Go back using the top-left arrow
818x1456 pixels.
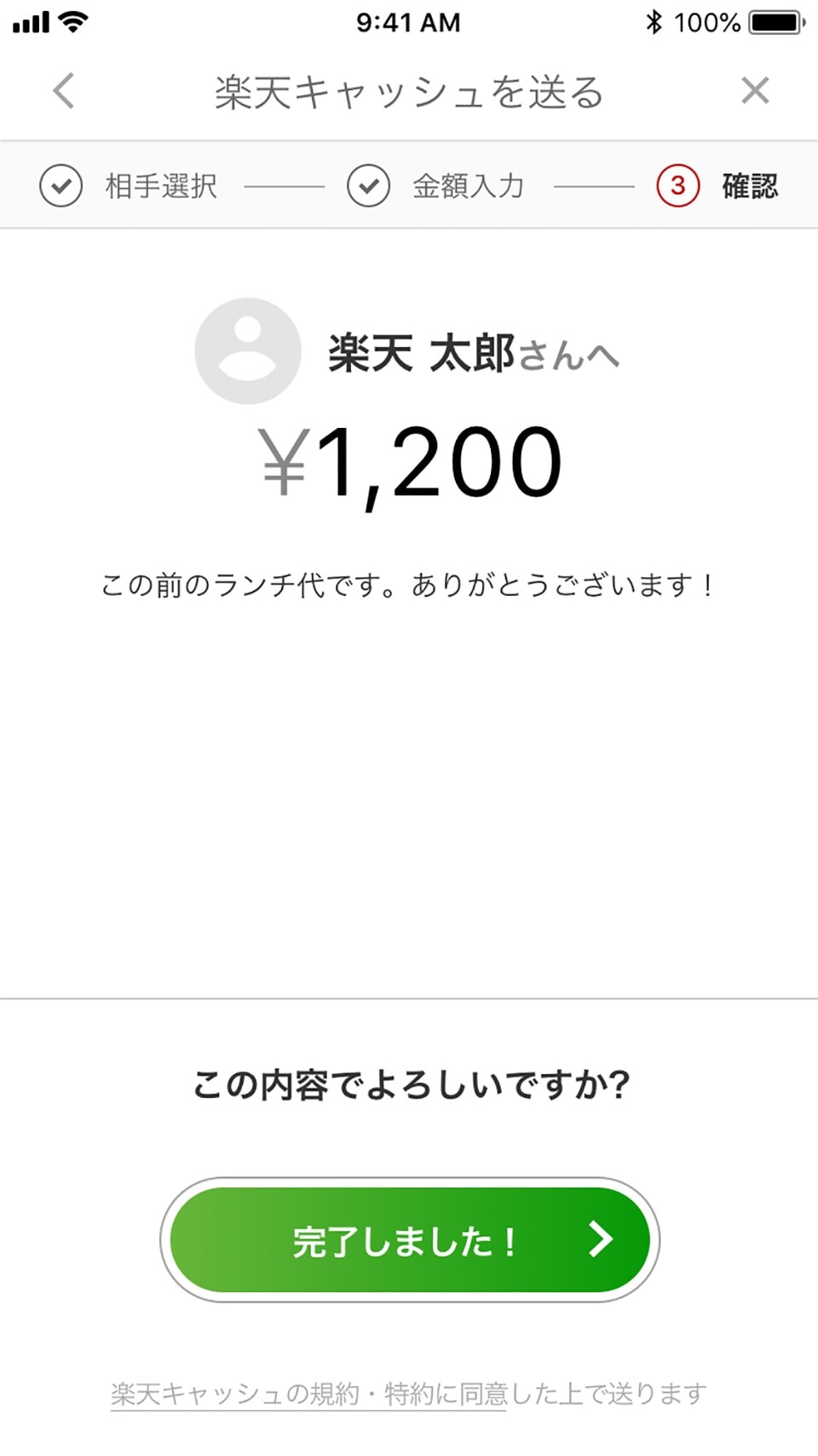coord(64,91)
